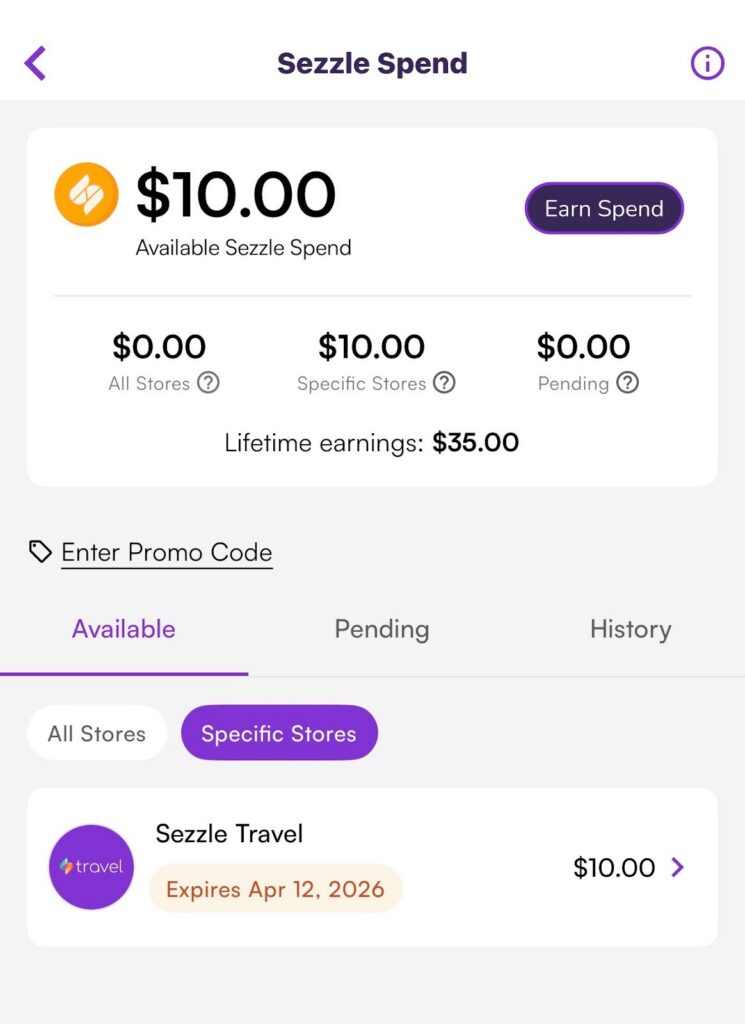Tap the Sezzle Spend coin logo

click(86, 196)
